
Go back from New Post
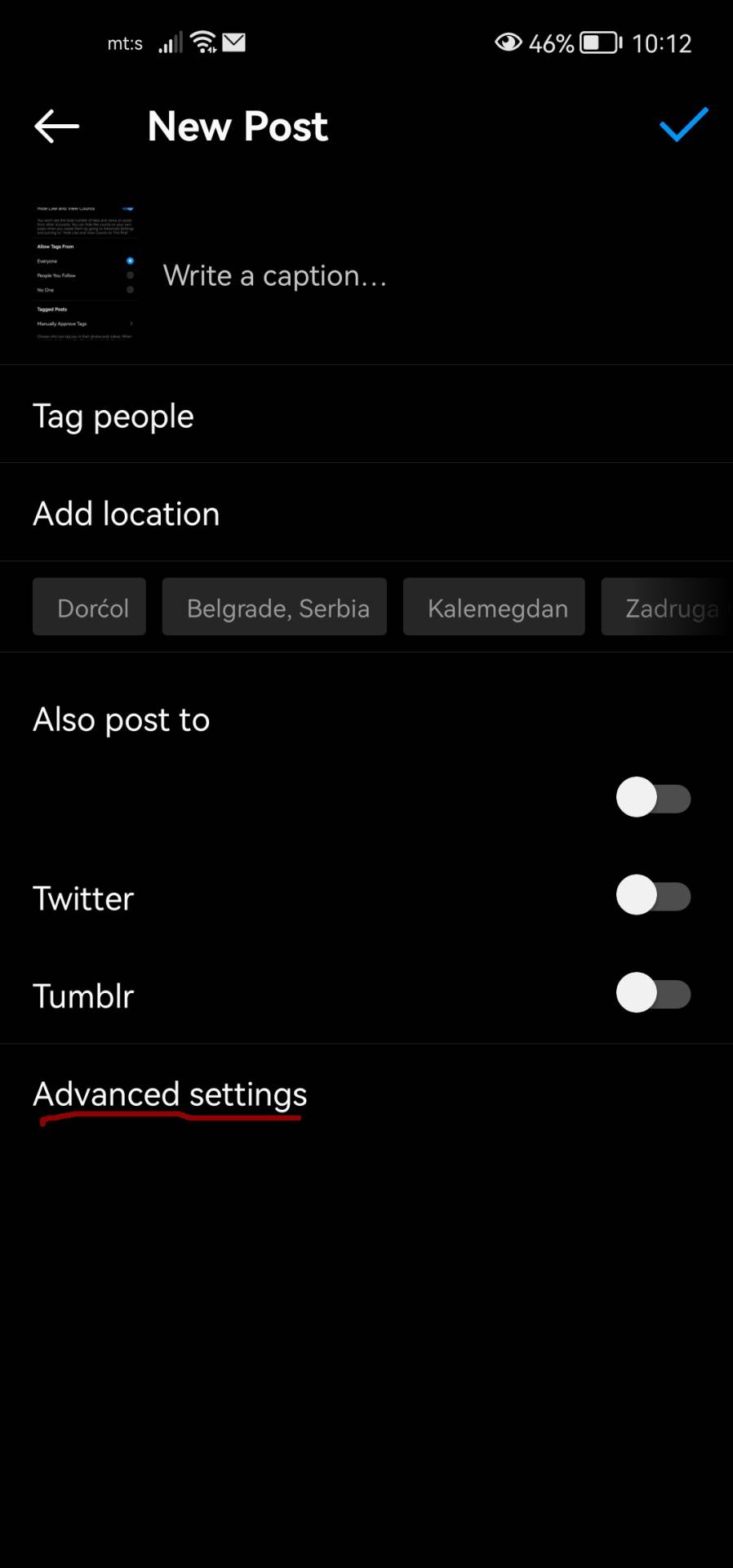(56, 127)
